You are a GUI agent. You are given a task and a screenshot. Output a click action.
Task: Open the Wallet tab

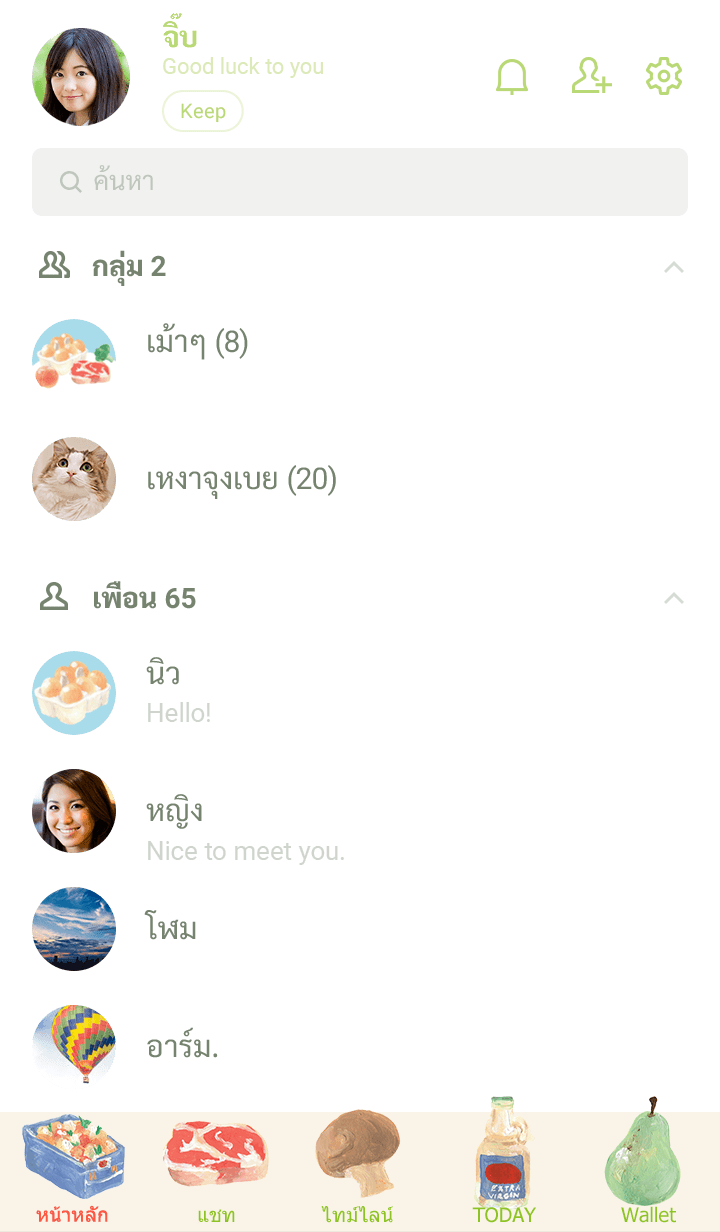pyautogui.click(x=648, y=1172)
